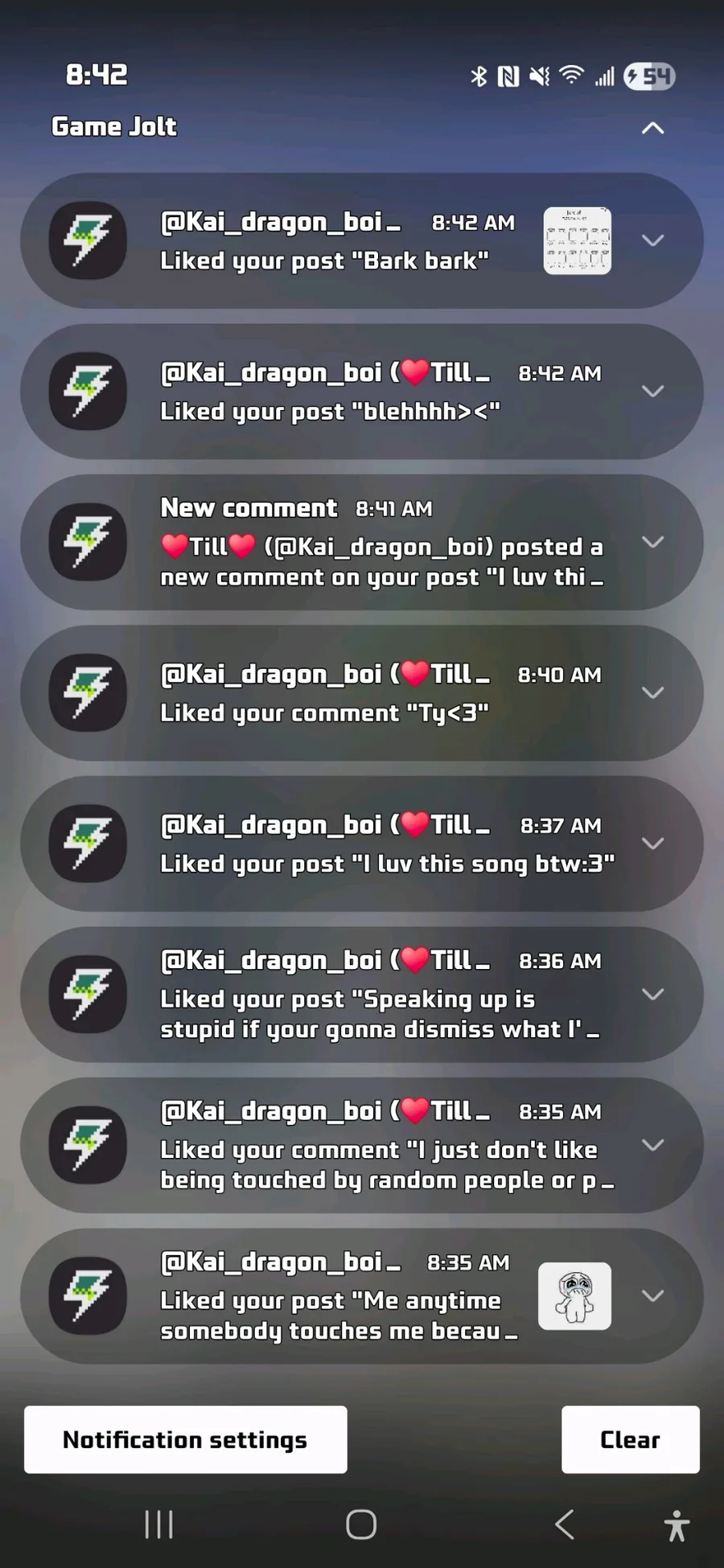Open the "Ty<3" liked comment notification
Image resolution: width=724 pixels, height=1568 pixels.
tap(338, 693)
